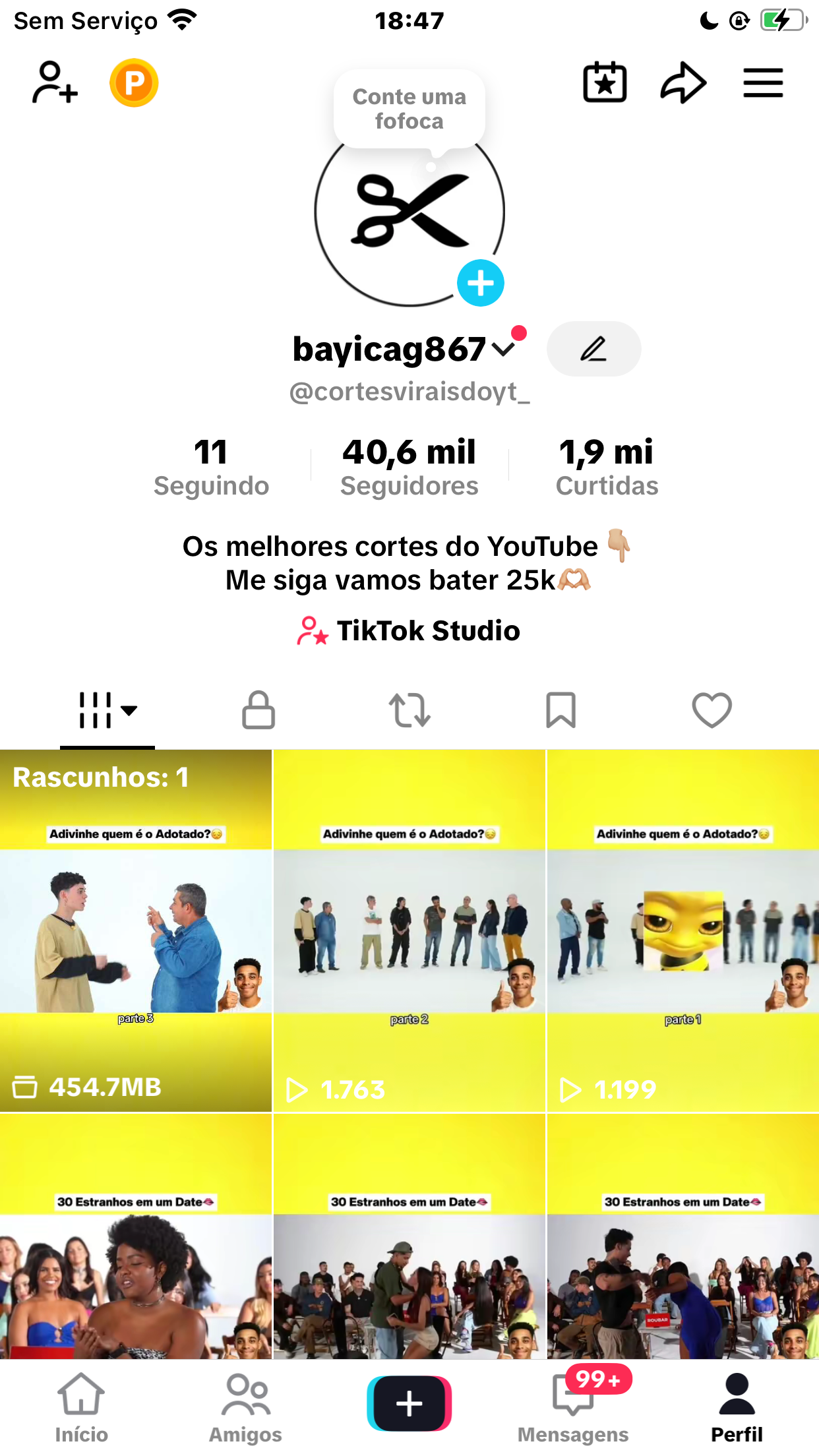This screenshot has width=819, height=1456.
Task: Open the add friends icon
Action: click(x=55, y=82)
